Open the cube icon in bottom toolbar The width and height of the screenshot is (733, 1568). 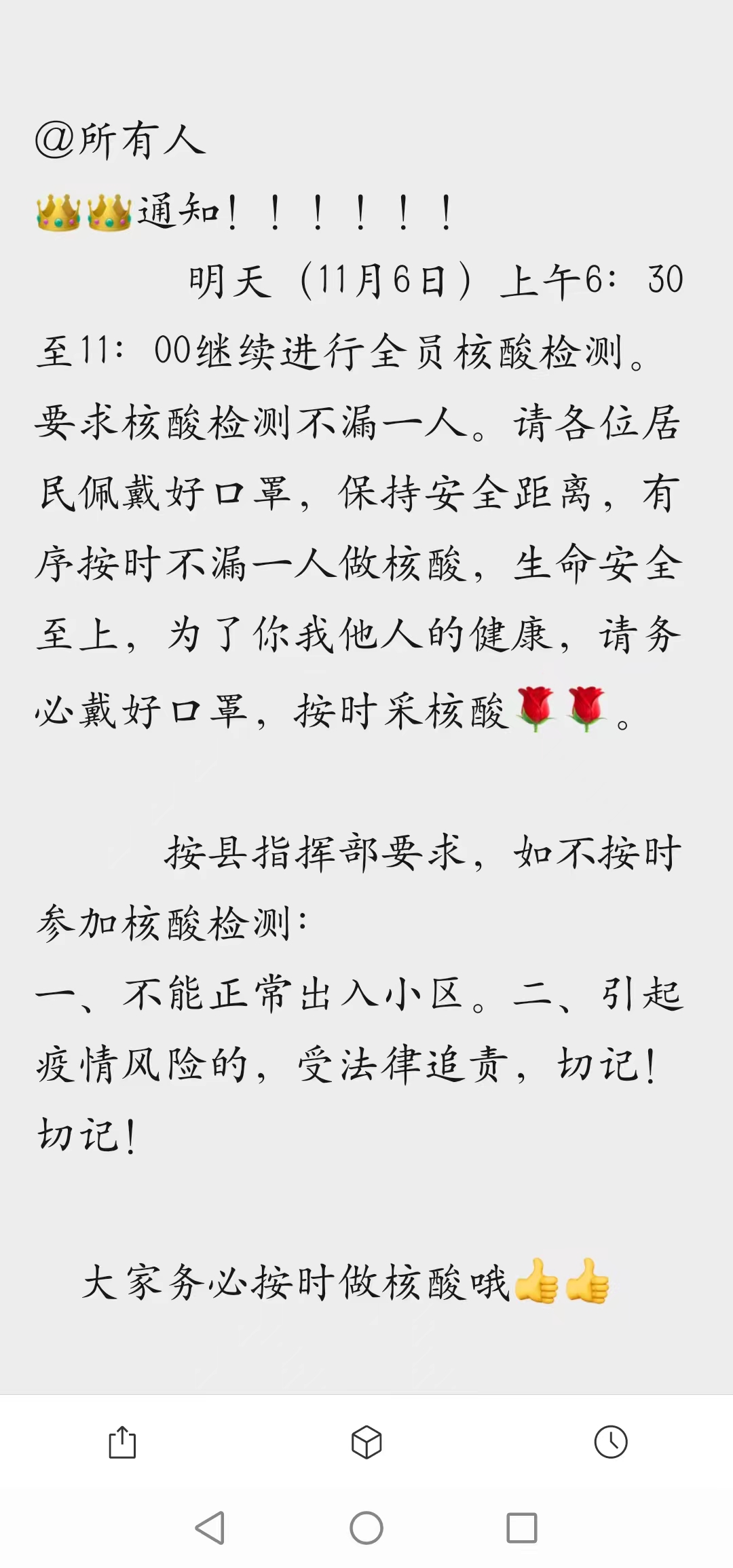point(366,1442)
